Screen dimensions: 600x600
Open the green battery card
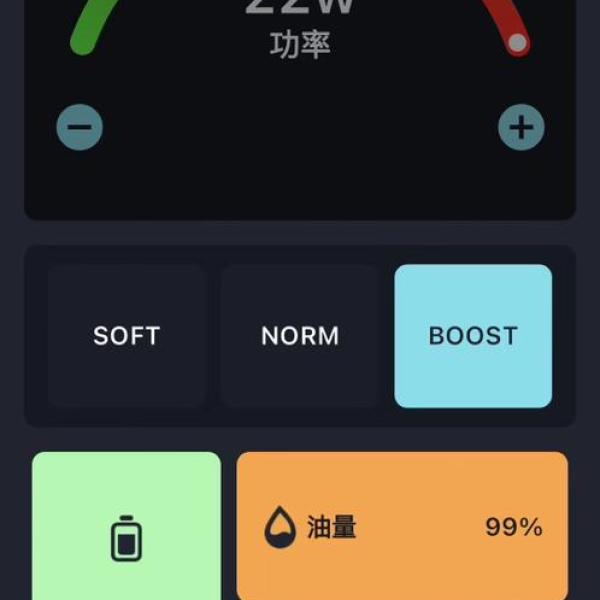[126, 530]
